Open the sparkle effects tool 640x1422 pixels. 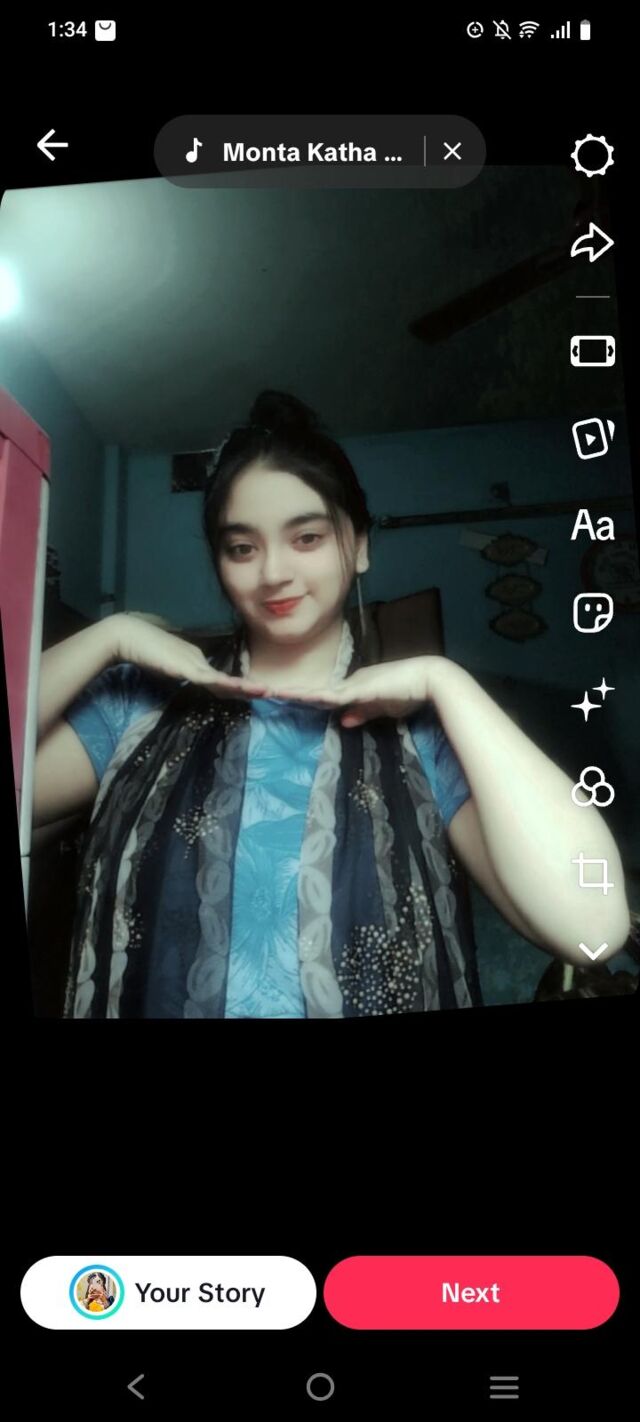(x=592, y=699)
